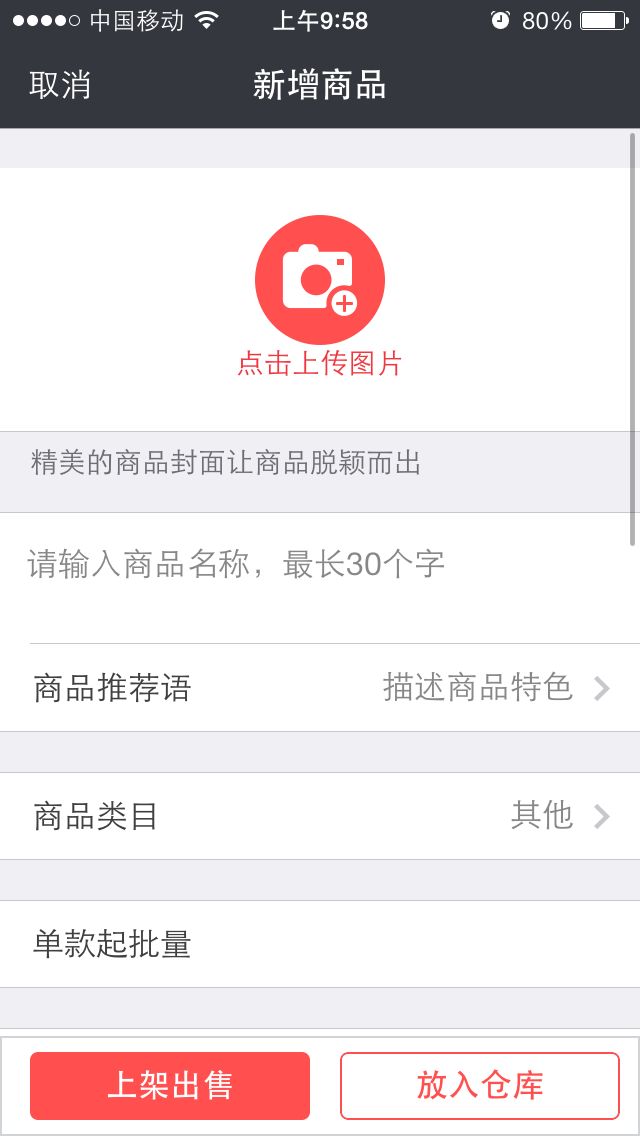Tap the 放入仓库 button
Viewport: 640px width, 1136px height.
click(x=480, y=1085)
